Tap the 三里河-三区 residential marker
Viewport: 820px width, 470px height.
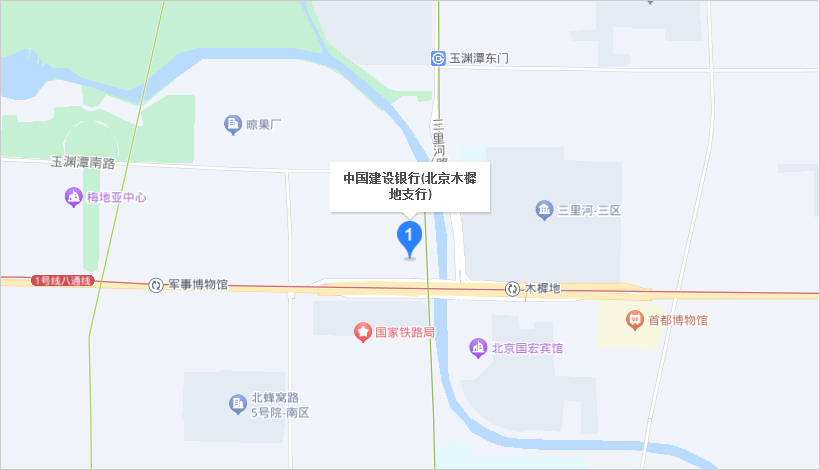[544, 210]
